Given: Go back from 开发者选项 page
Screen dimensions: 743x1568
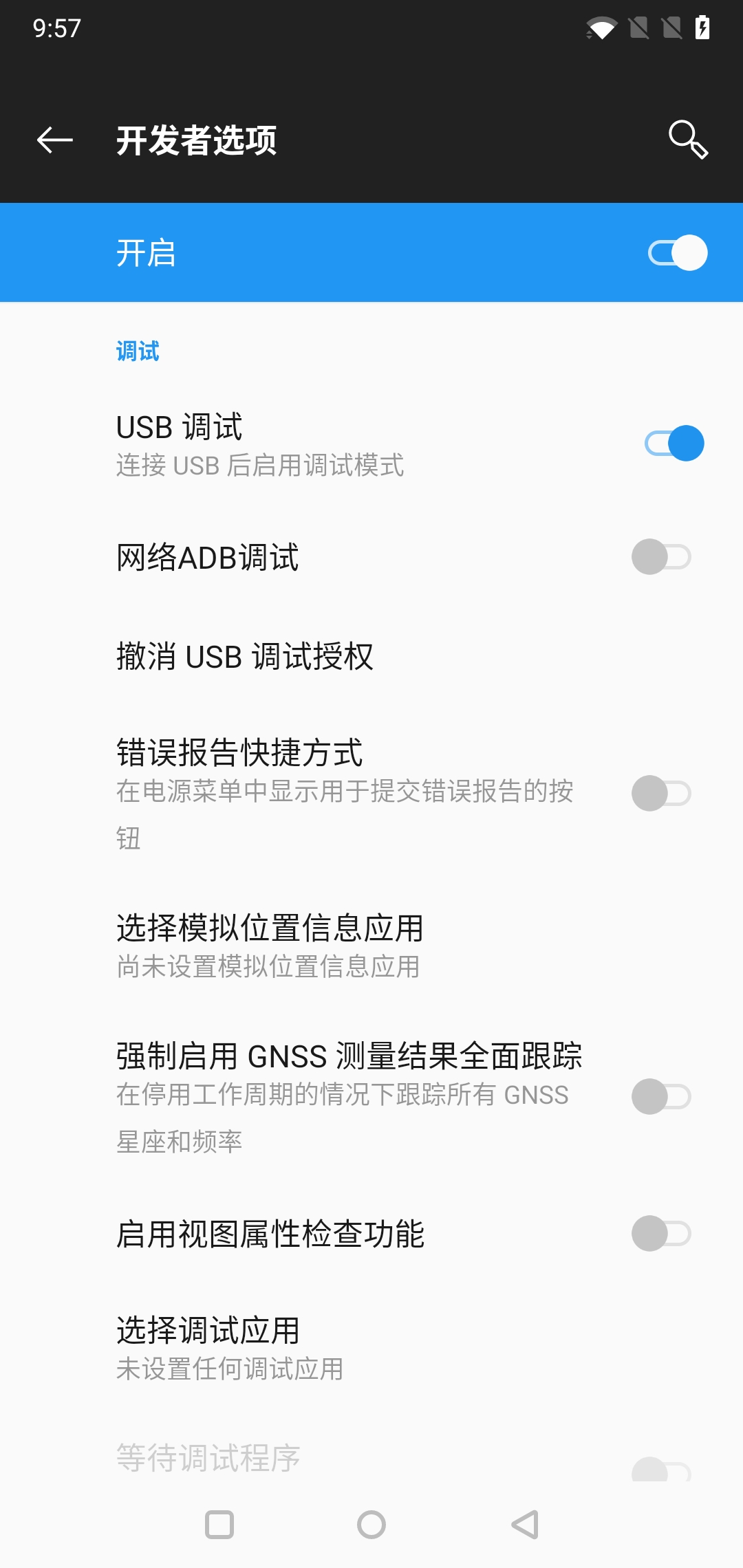Looking at the screenshot, I should (55, 140).
